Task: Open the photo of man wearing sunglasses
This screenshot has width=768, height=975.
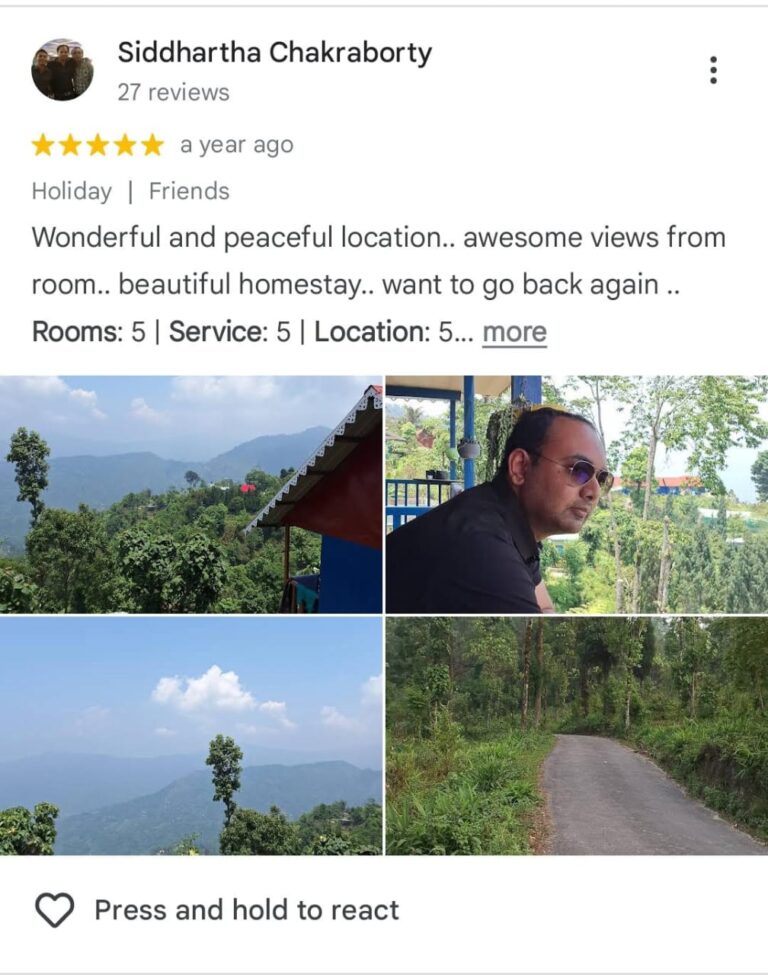Action: (576, 494)
